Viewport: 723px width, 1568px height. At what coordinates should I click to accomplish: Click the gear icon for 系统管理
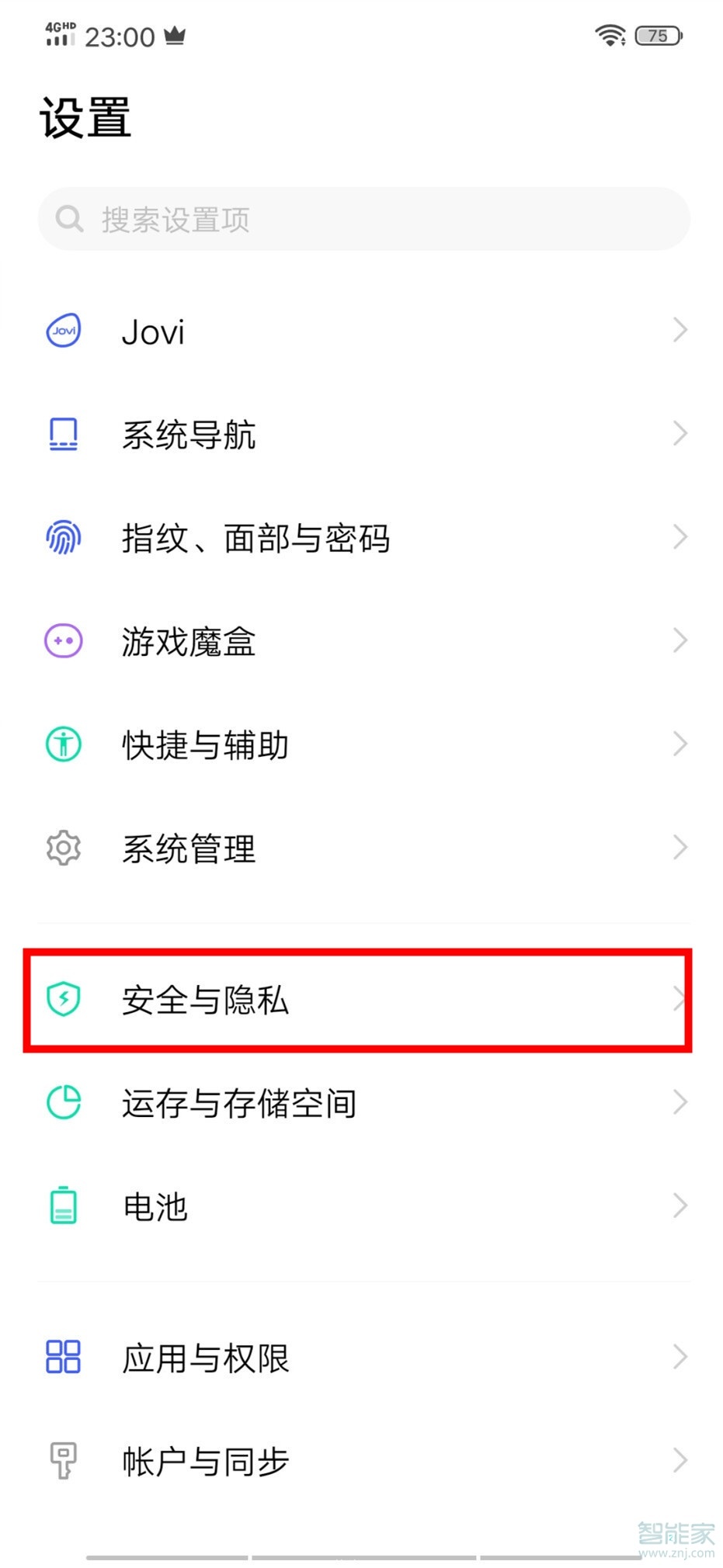(x=63, y=848)
